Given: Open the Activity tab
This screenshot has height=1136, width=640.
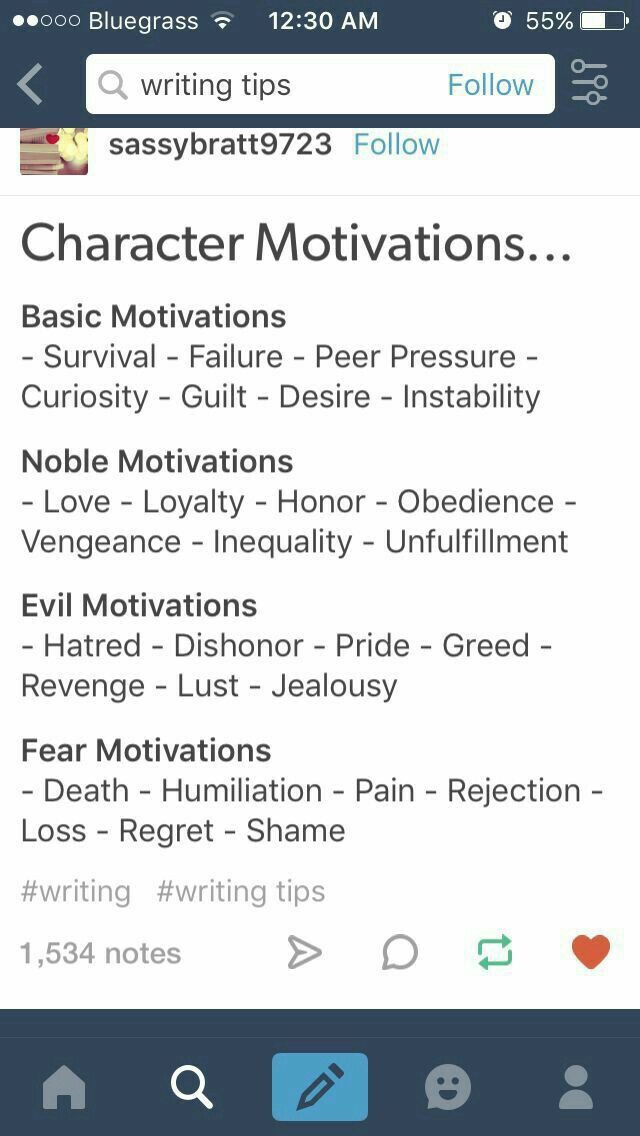Looking at the screenshot, I should (x=448, y=1086).
